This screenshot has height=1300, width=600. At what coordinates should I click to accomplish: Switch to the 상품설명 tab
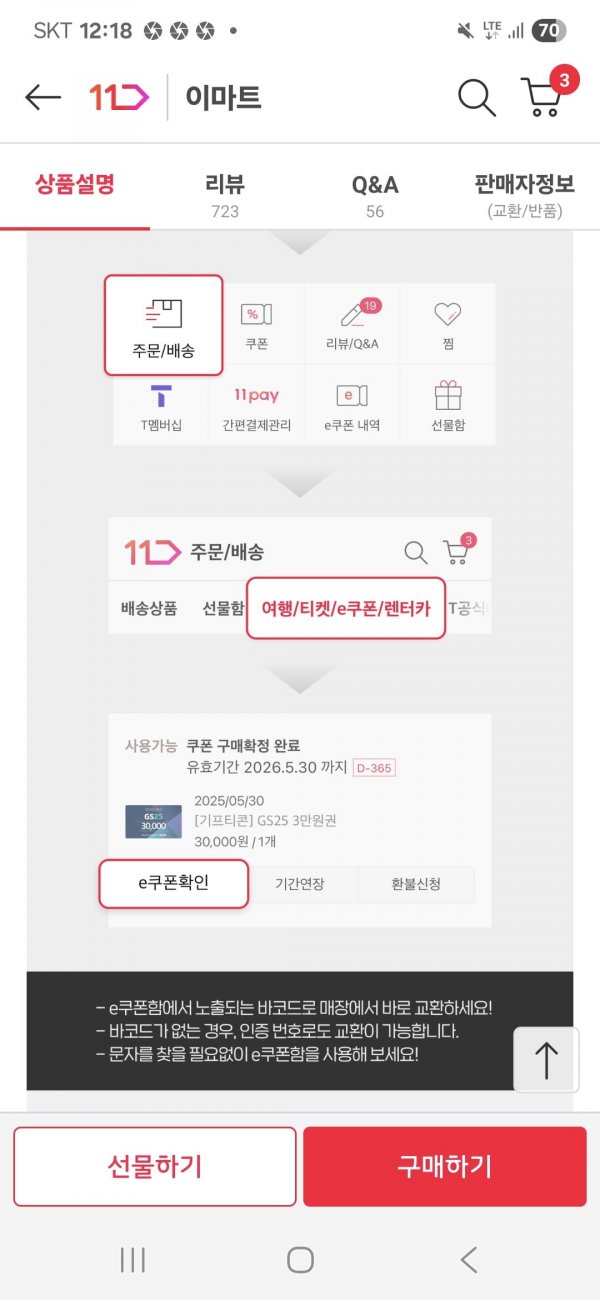(75, 185)
